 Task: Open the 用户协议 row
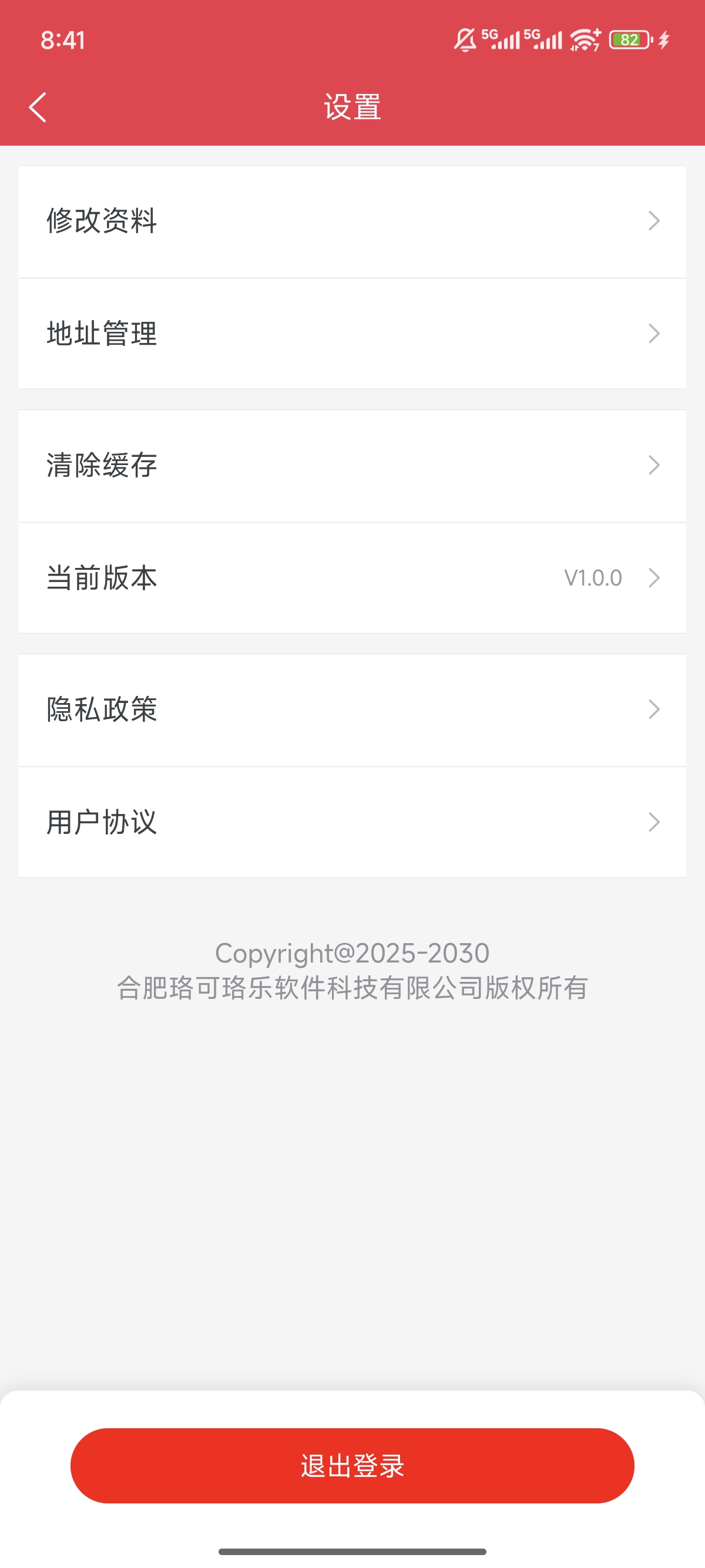click(352, 822)
